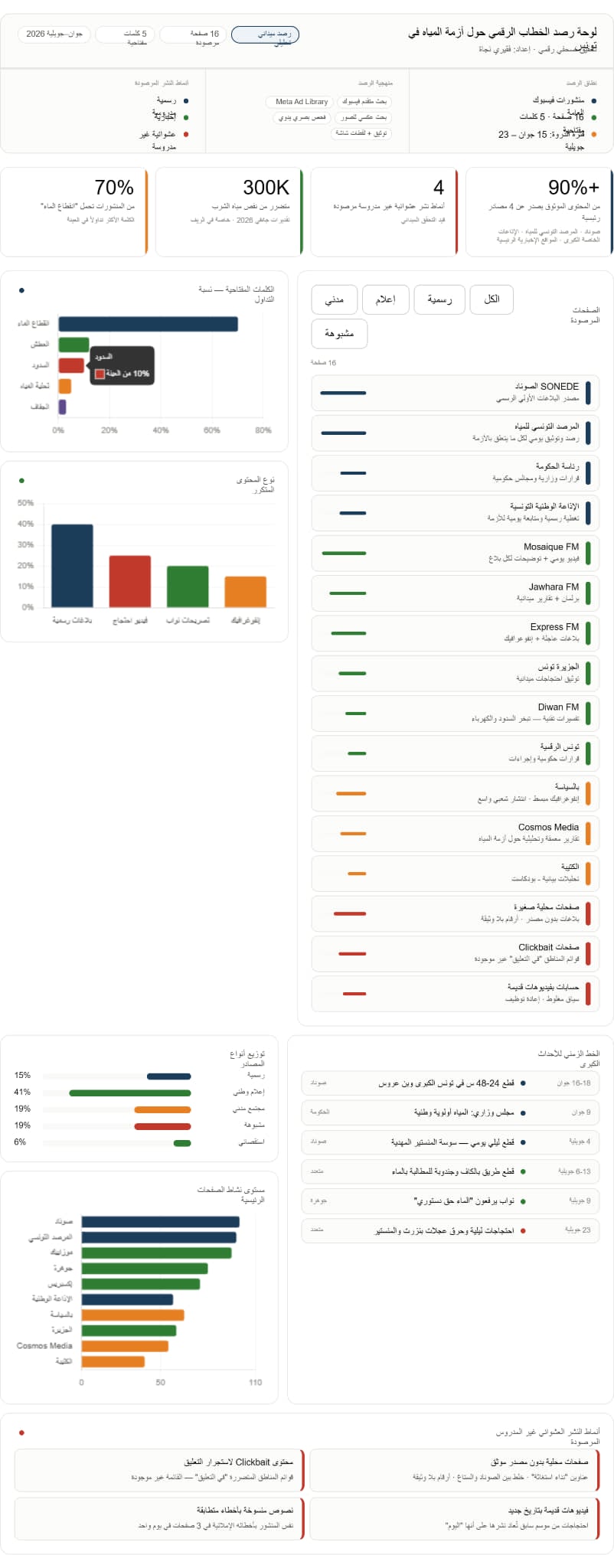Open Jawhara FM page row
Viewport: 614px width, 1568px height.
point(455,593)
